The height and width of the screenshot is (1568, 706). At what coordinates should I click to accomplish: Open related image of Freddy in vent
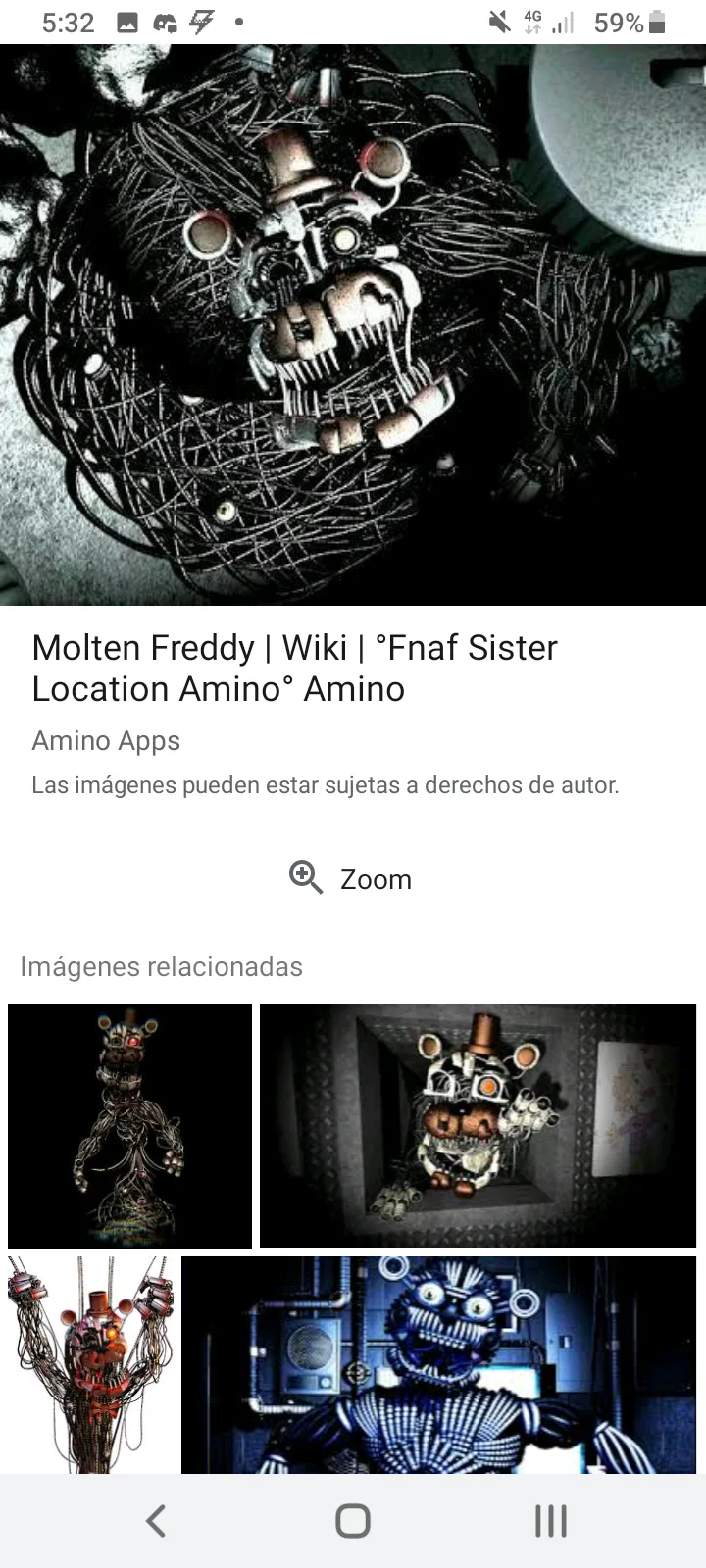[x=478, y=1125]
